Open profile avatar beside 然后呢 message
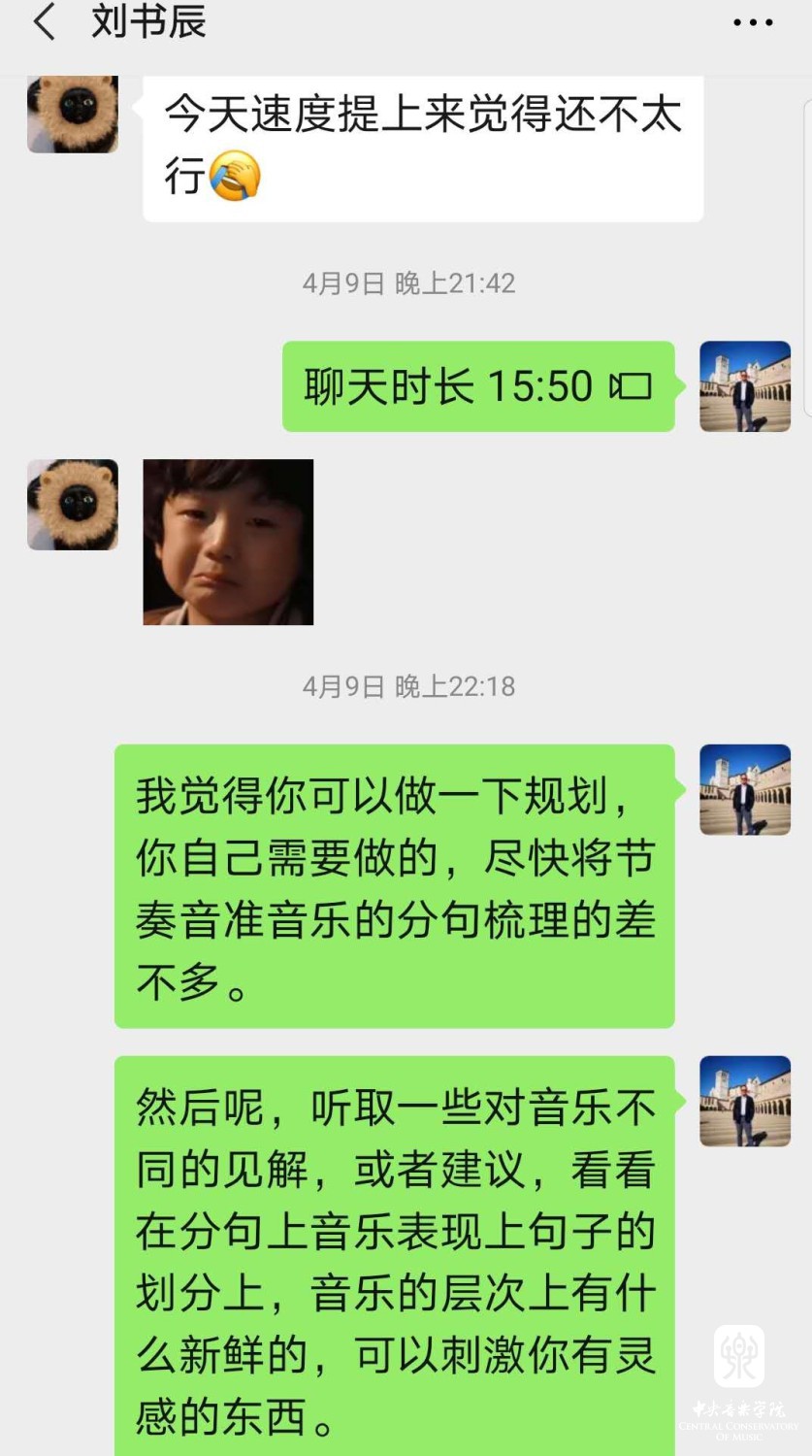812x1456 pixels. click(745, 1101)
